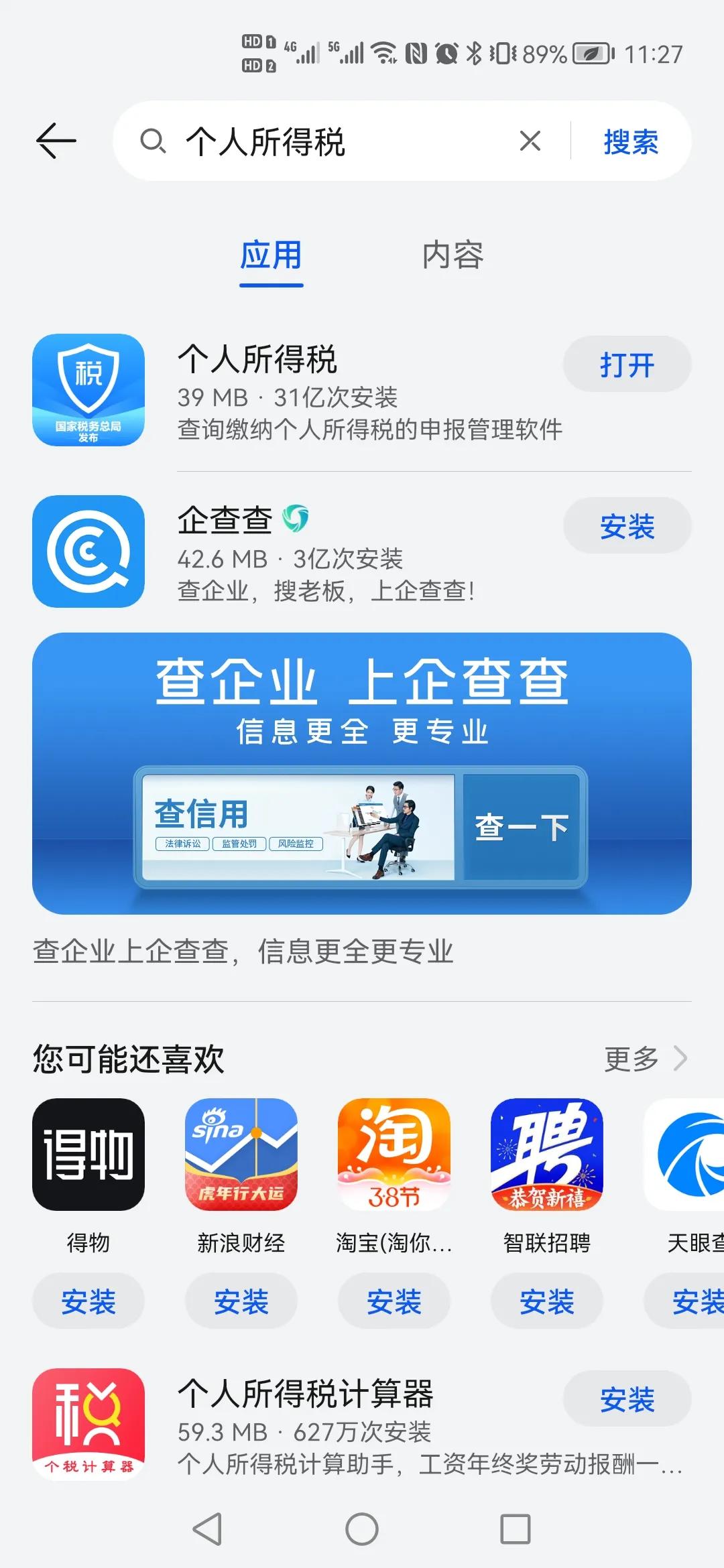
Task: Select the 淘宝 app icon
Action: coord(394,1156)
